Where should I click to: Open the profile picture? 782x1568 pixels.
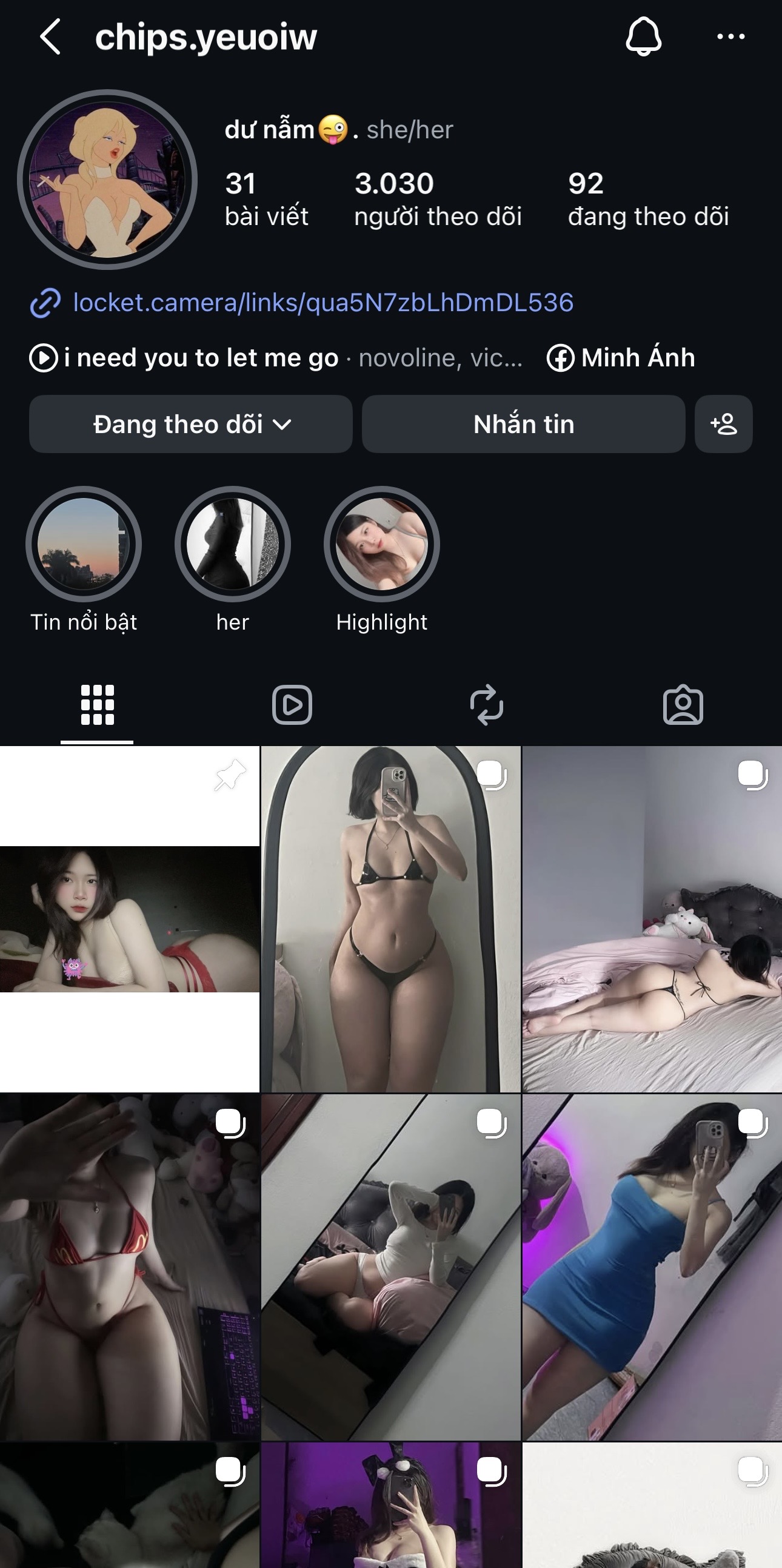107,180
